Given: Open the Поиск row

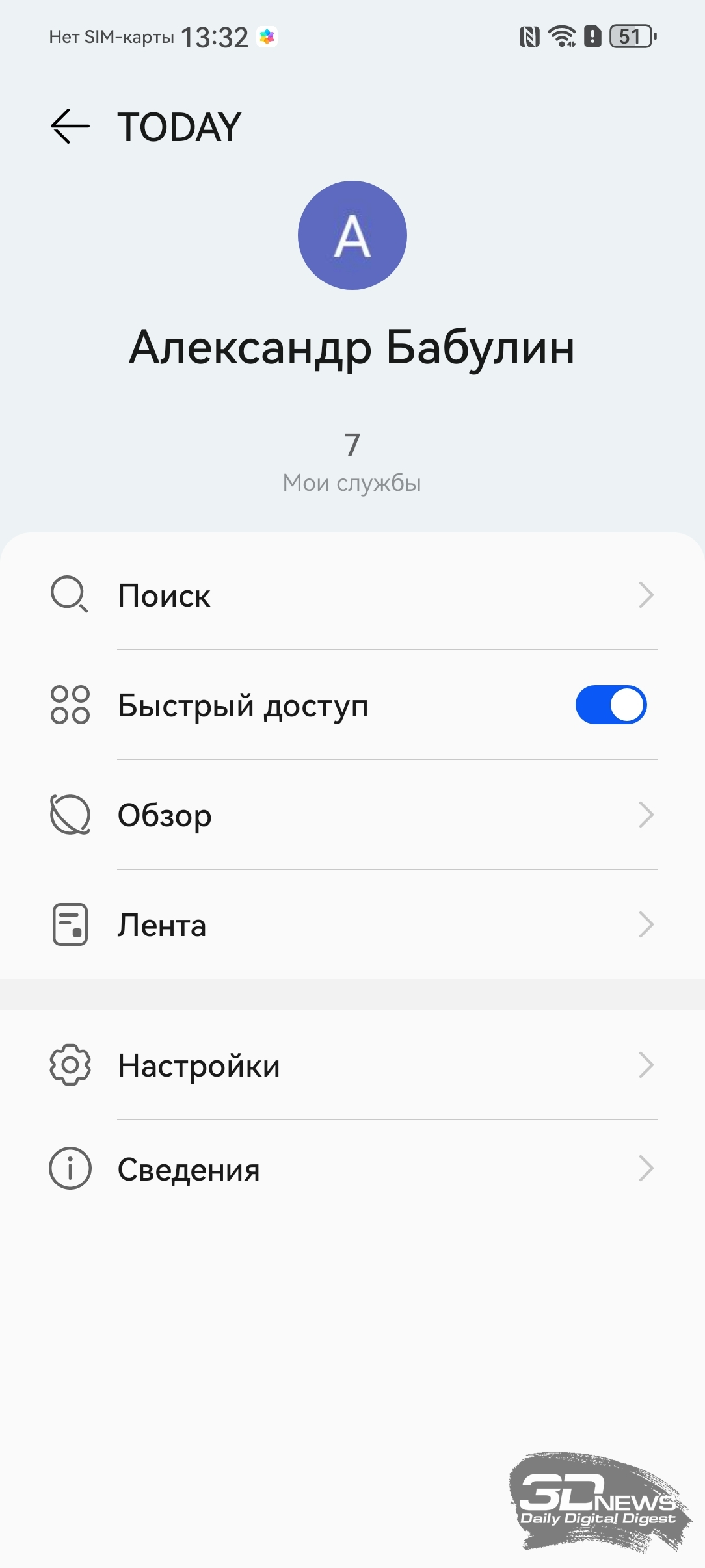Looking at the screenshot, I should [352, 595].
